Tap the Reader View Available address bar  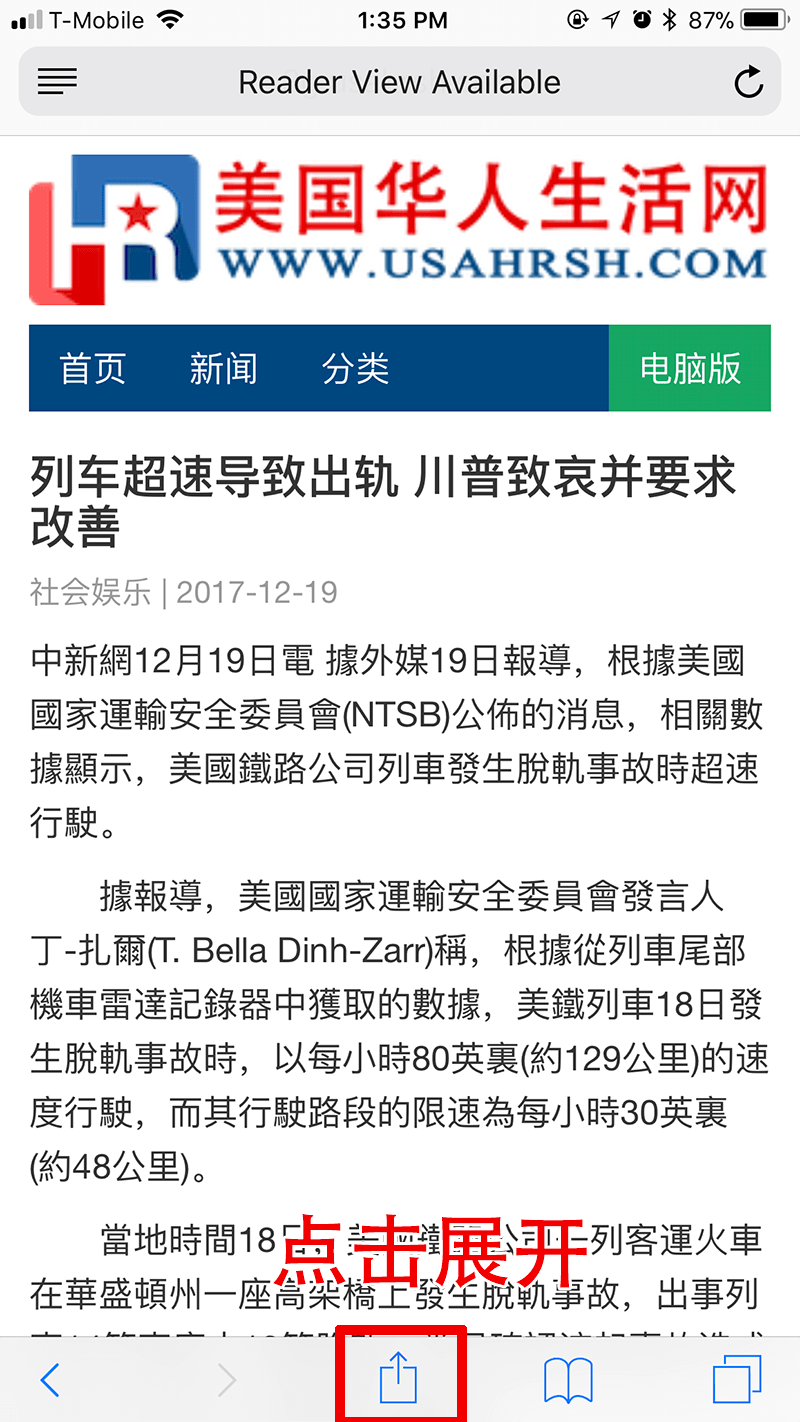tap(400, 82)
